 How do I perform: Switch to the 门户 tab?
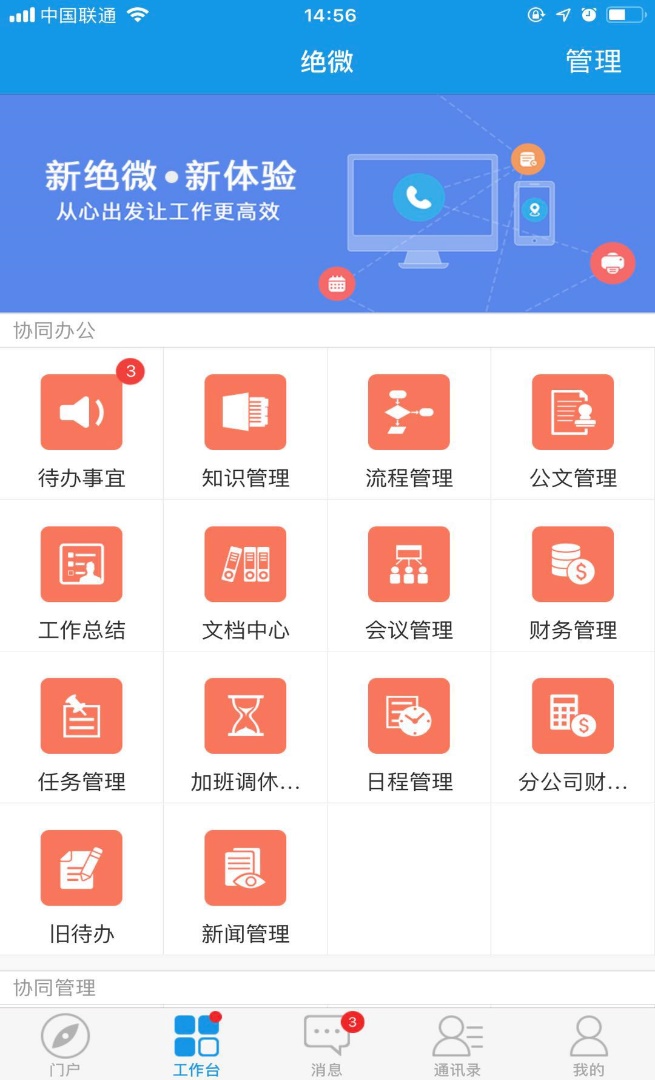point(65,1045)
